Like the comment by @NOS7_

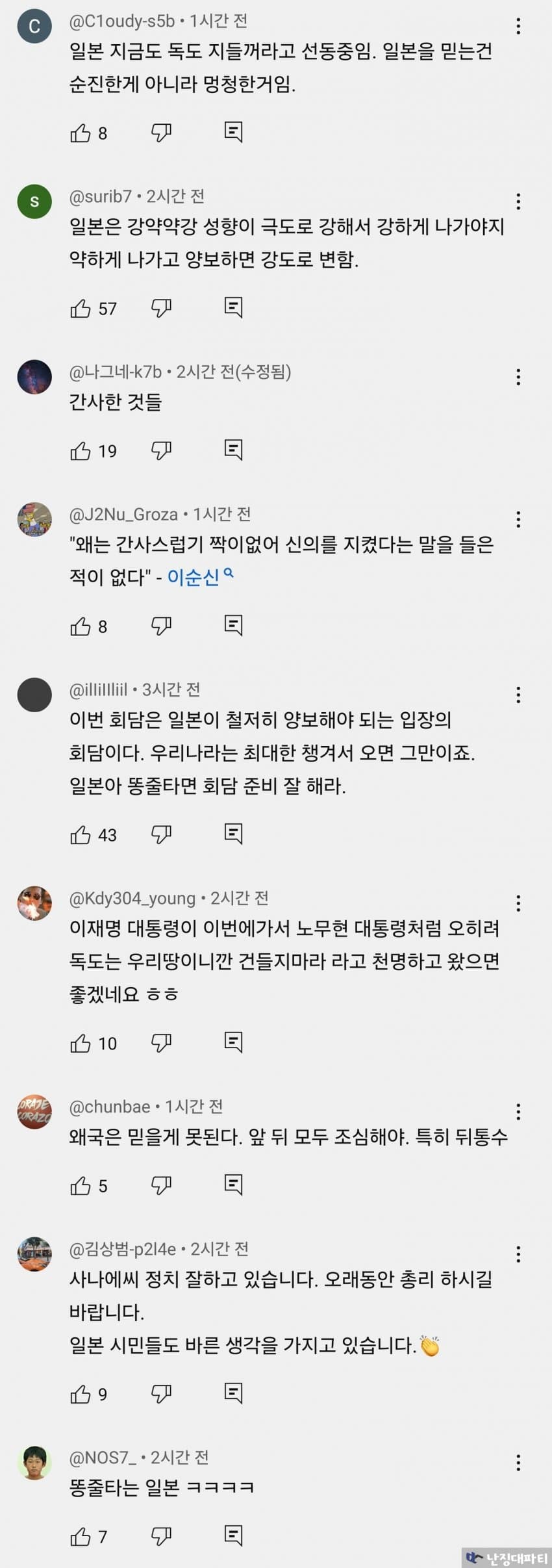[x=81, y=1537]
